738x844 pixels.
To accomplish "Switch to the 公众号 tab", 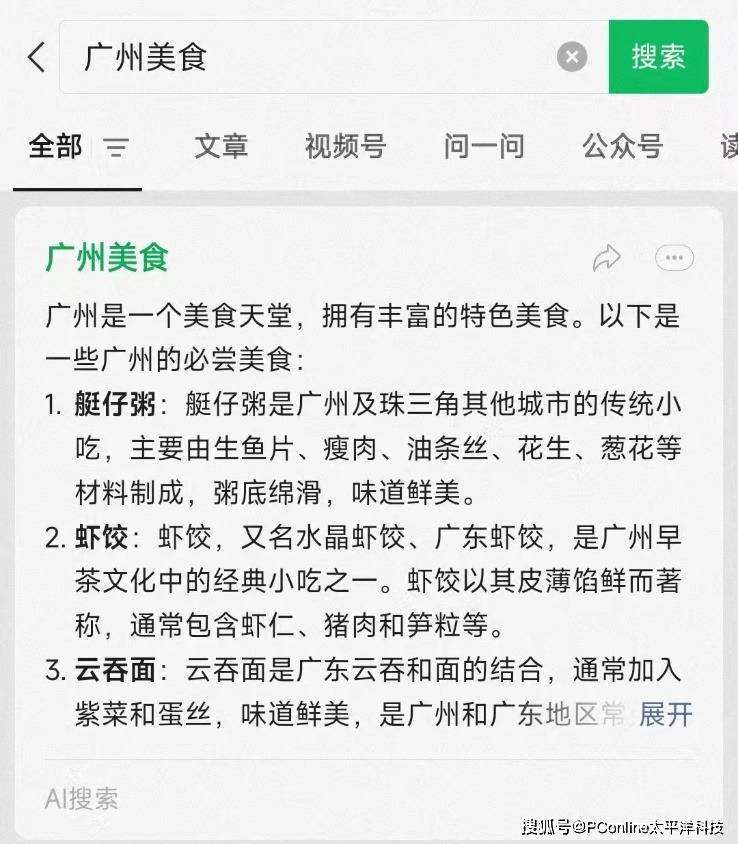I will point(622,147).
